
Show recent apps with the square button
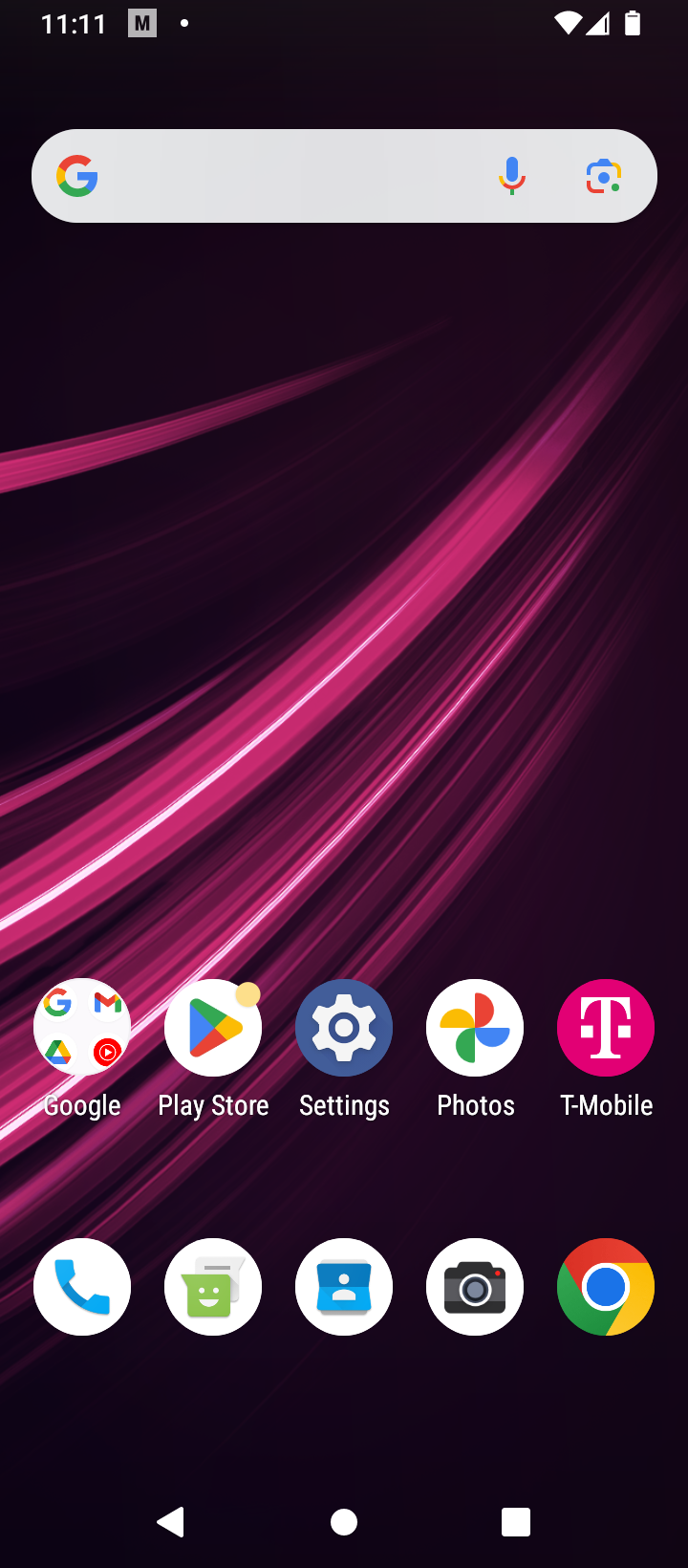[516, 1522]
